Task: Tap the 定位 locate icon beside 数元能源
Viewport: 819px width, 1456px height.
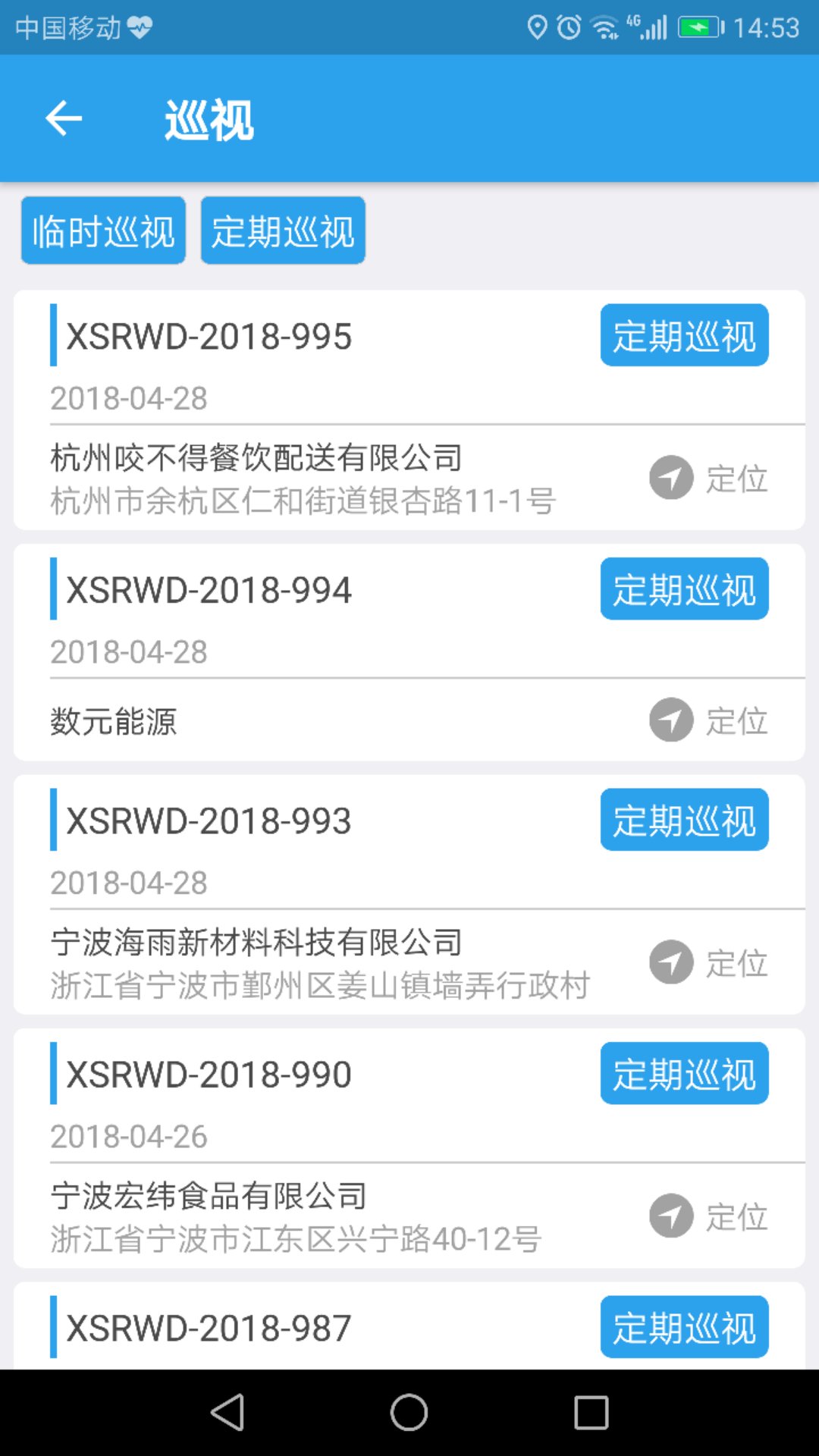Action: tap(670, 720)
